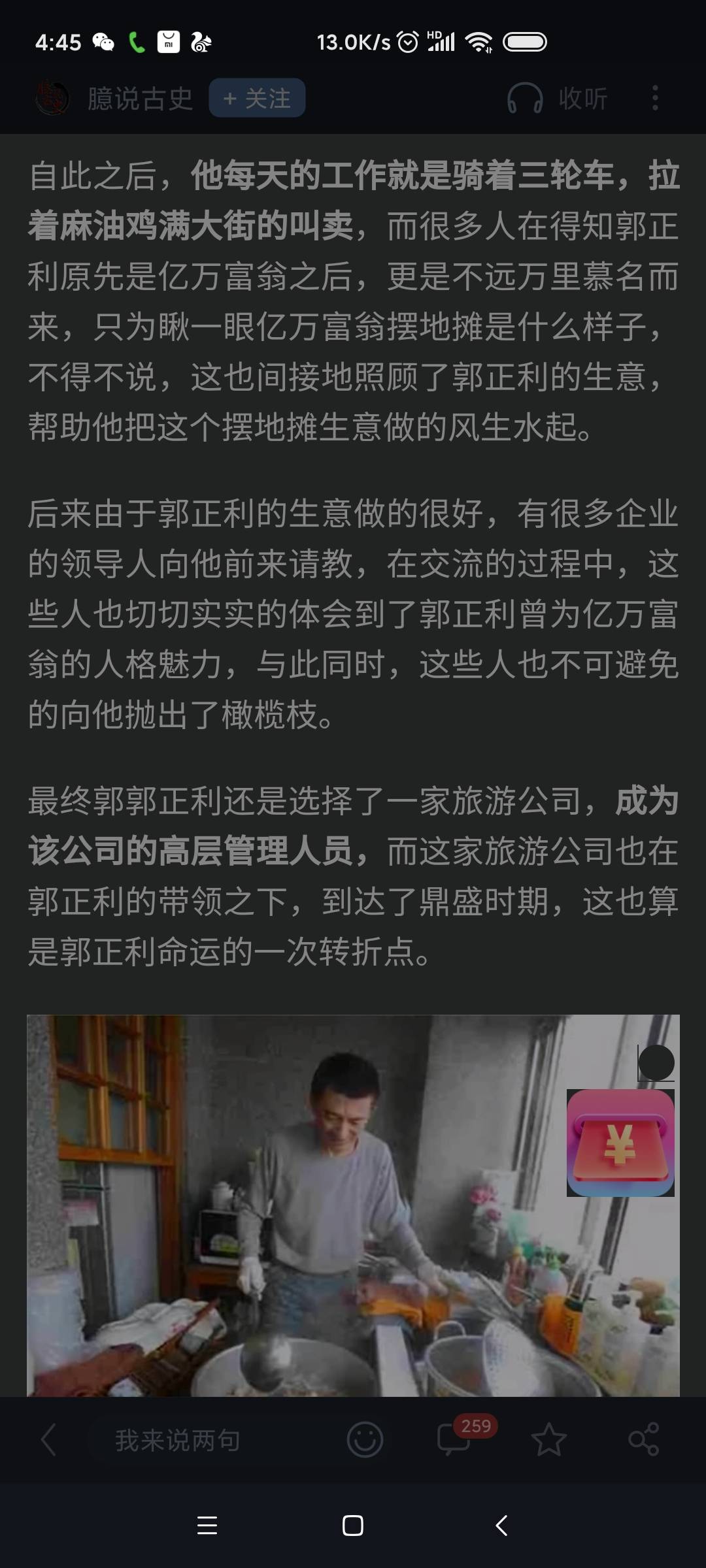706x1568 pixels.
Task: Open the 我来说两句 comment box
Action: tap(178, 1439)
